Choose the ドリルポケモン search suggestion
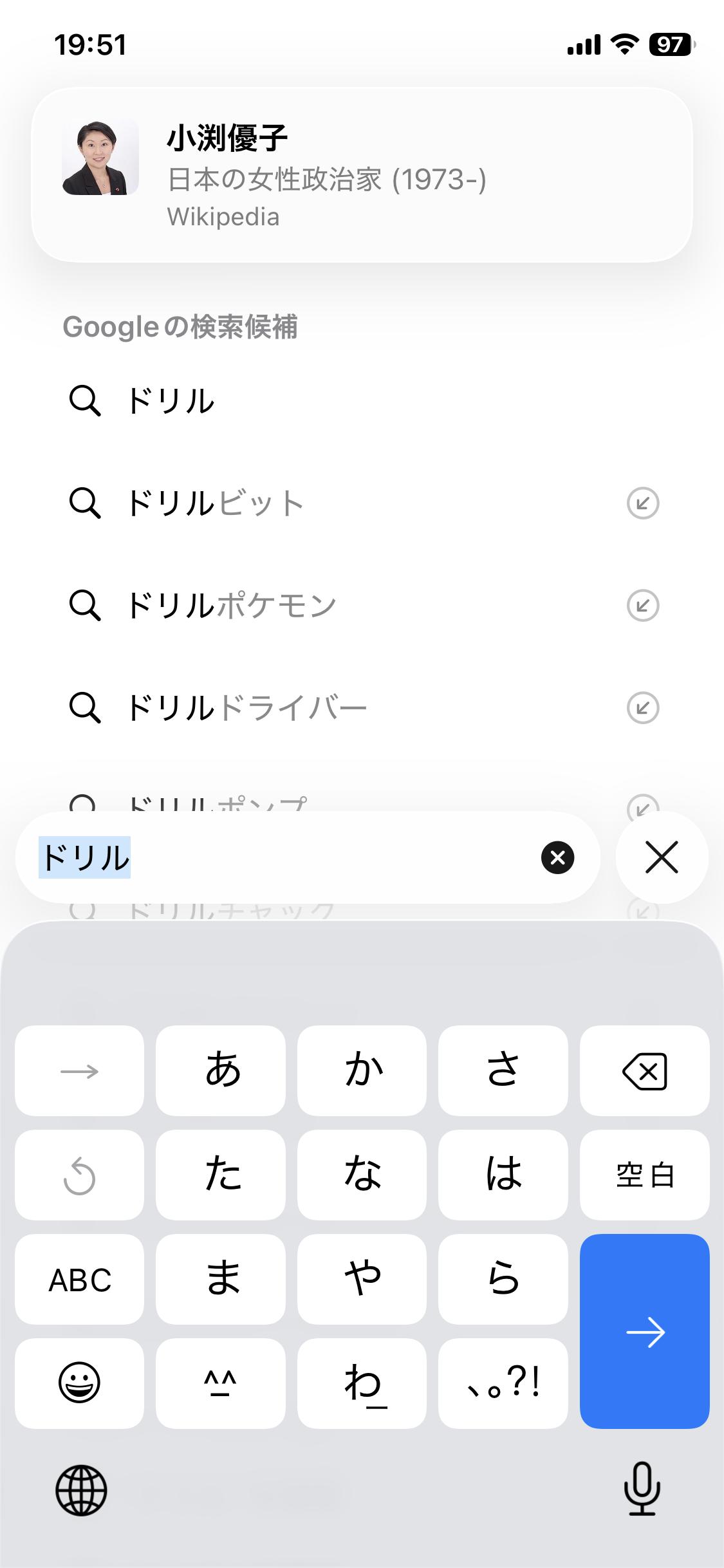The image size is (724, 1568). click(231, 606)
